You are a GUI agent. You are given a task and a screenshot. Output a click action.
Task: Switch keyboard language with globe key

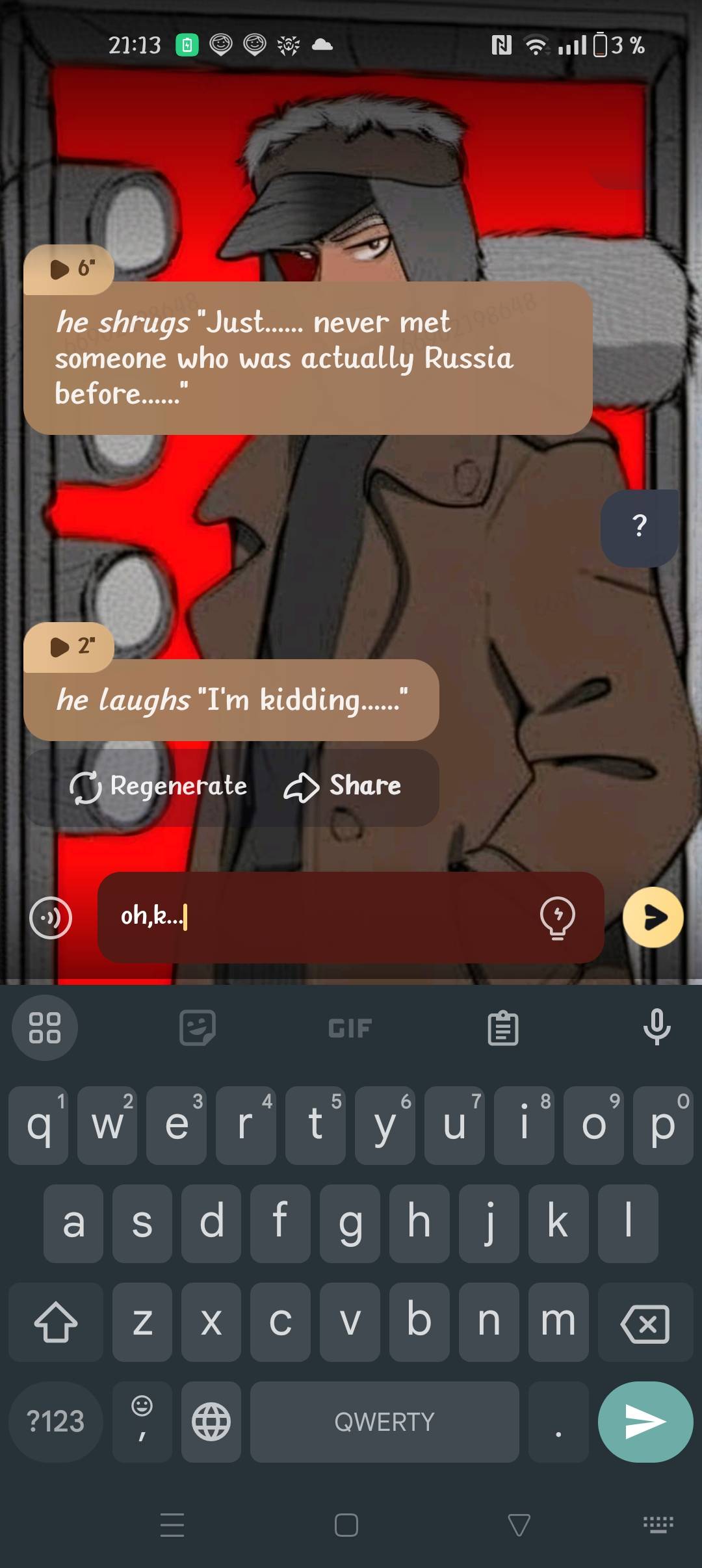(x=211, y=1422)
